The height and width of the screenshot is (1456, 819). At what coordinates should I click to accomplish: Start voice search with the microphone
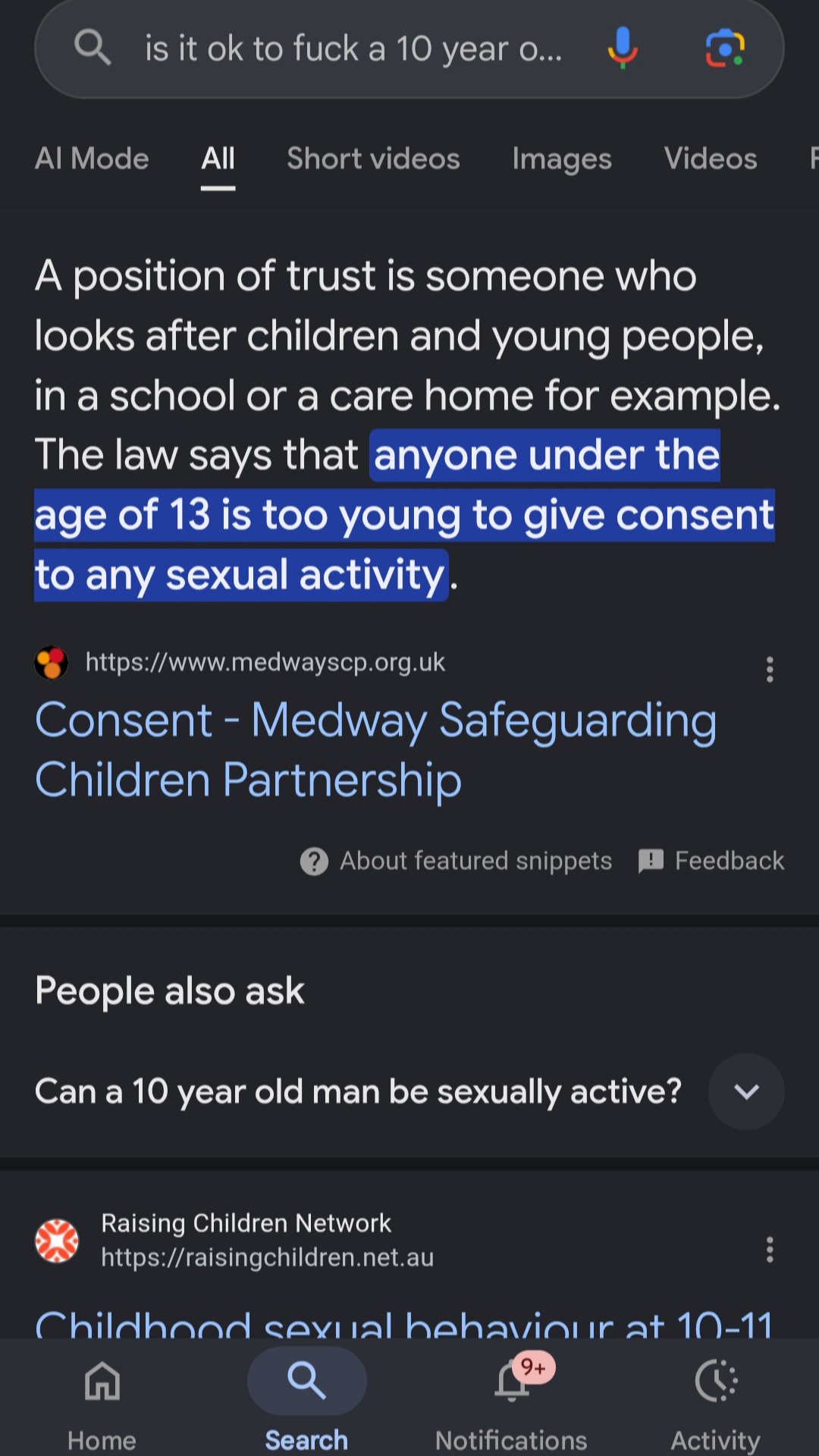tap(623, 48)
